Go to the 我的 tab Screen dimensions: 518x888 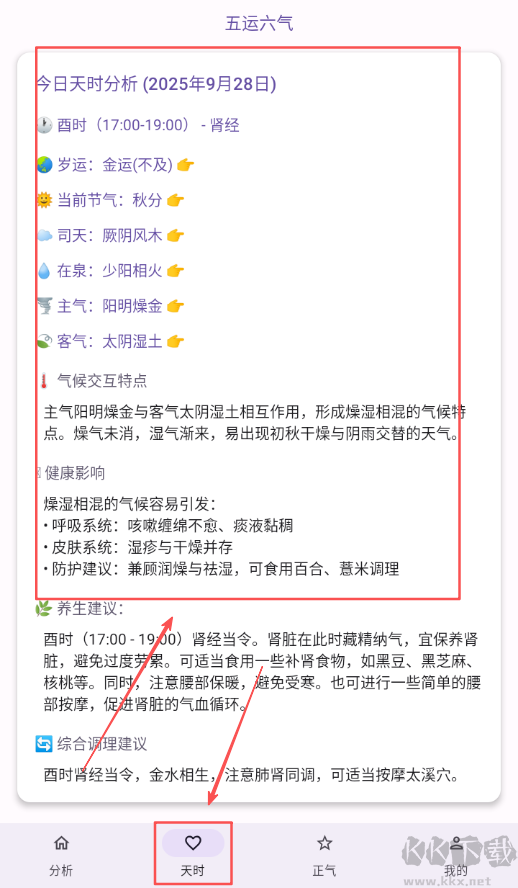456,855
